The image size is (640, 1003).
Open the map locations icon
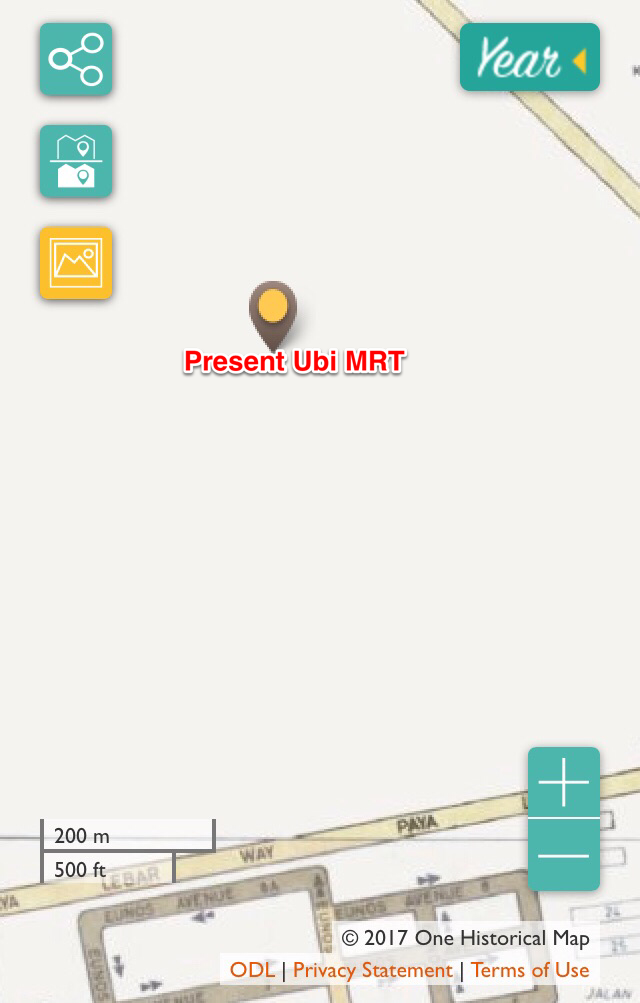tap(76, 161)
